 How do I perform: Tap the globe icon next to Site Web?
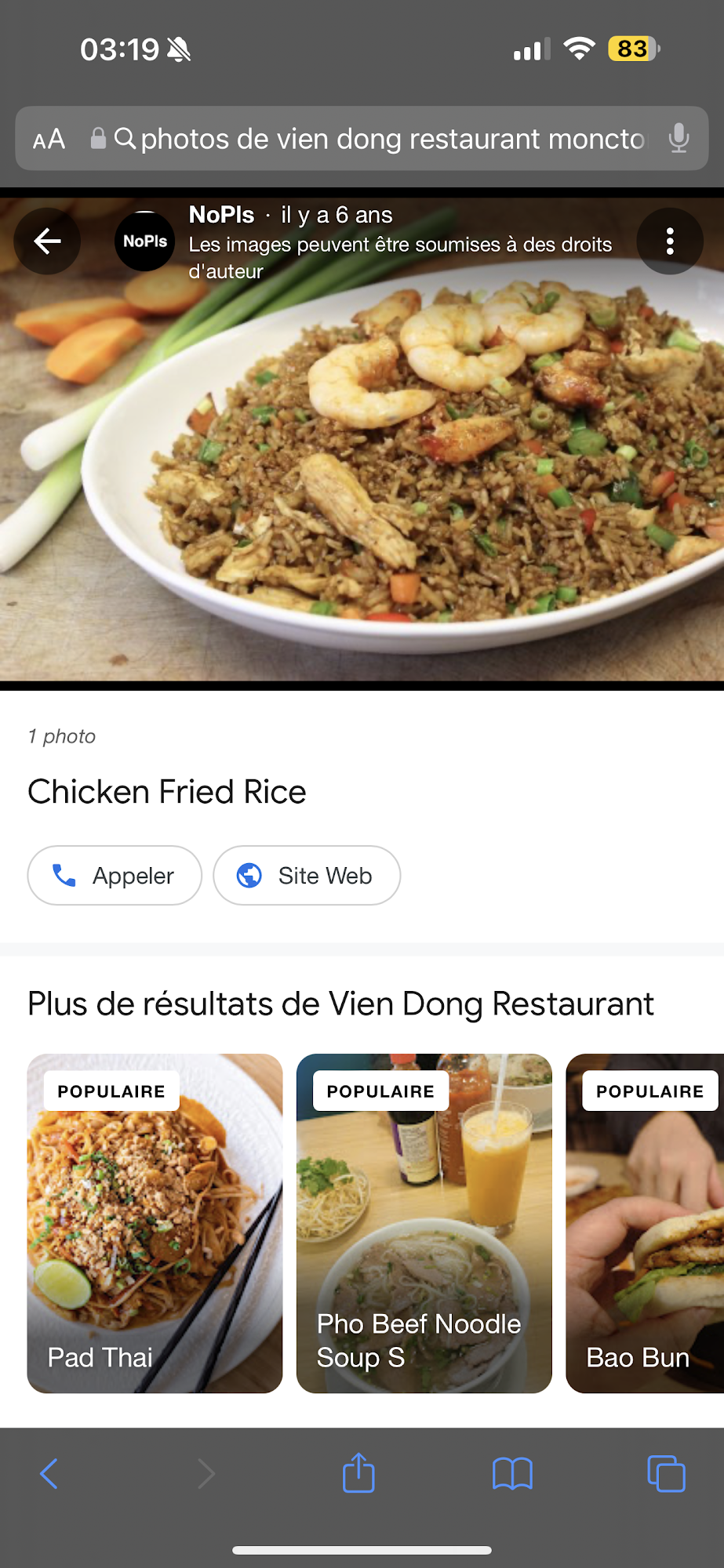pos(249,876)
